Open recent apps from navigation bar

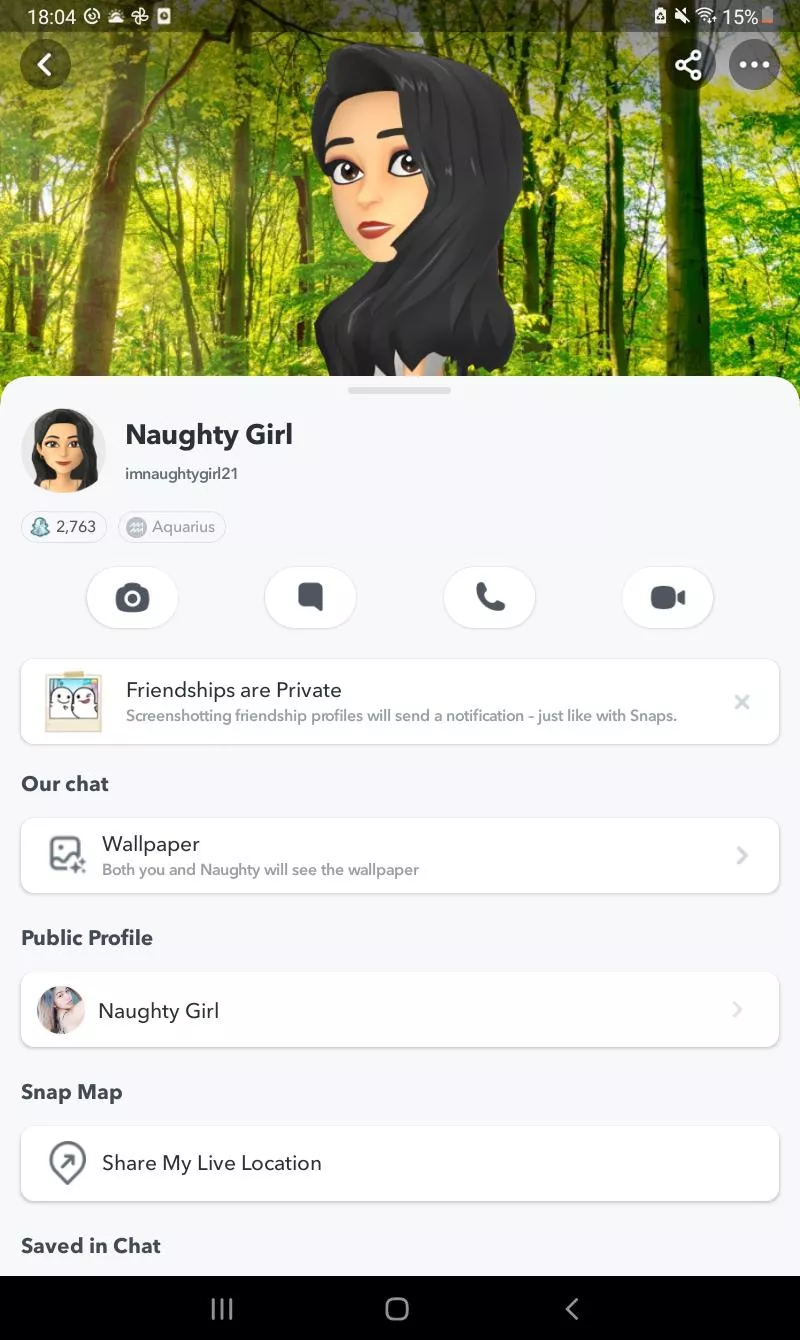(x=222, y=1309)
